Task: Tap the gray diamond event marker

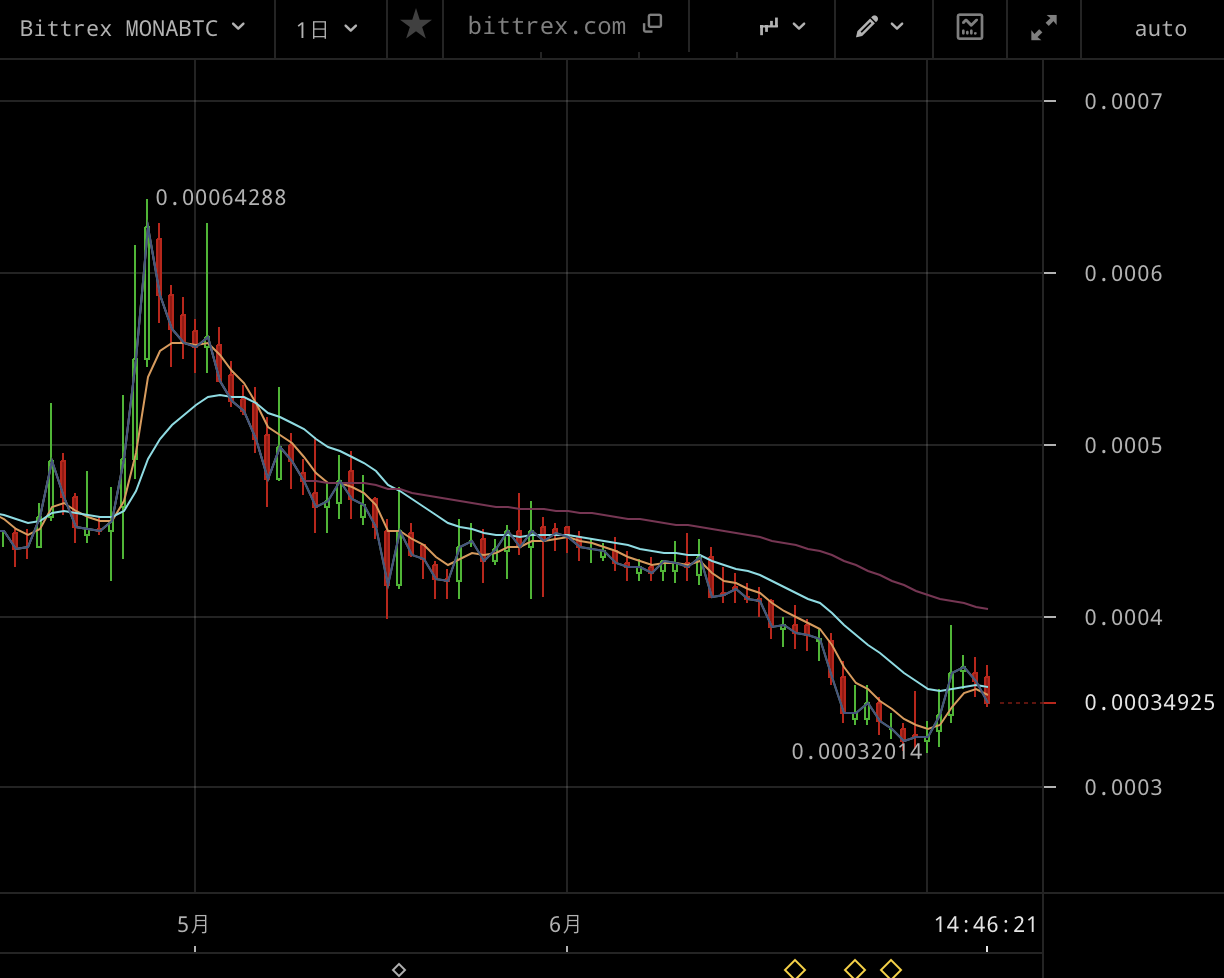Action: click(x=399, y=969)
